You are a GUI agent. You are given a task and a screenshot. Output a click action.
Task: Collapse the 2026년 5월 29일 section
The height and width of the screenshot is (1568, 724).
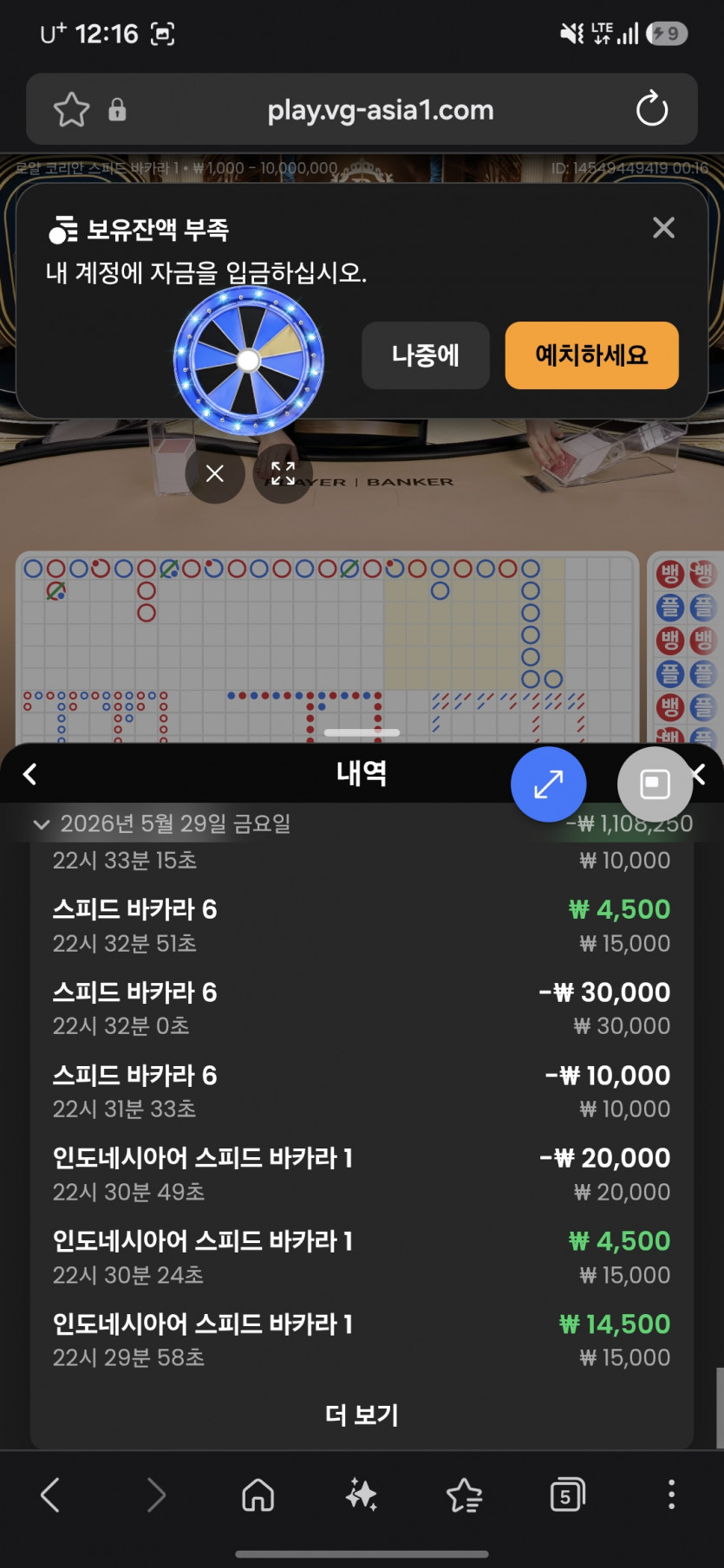[x=41, y=823]
